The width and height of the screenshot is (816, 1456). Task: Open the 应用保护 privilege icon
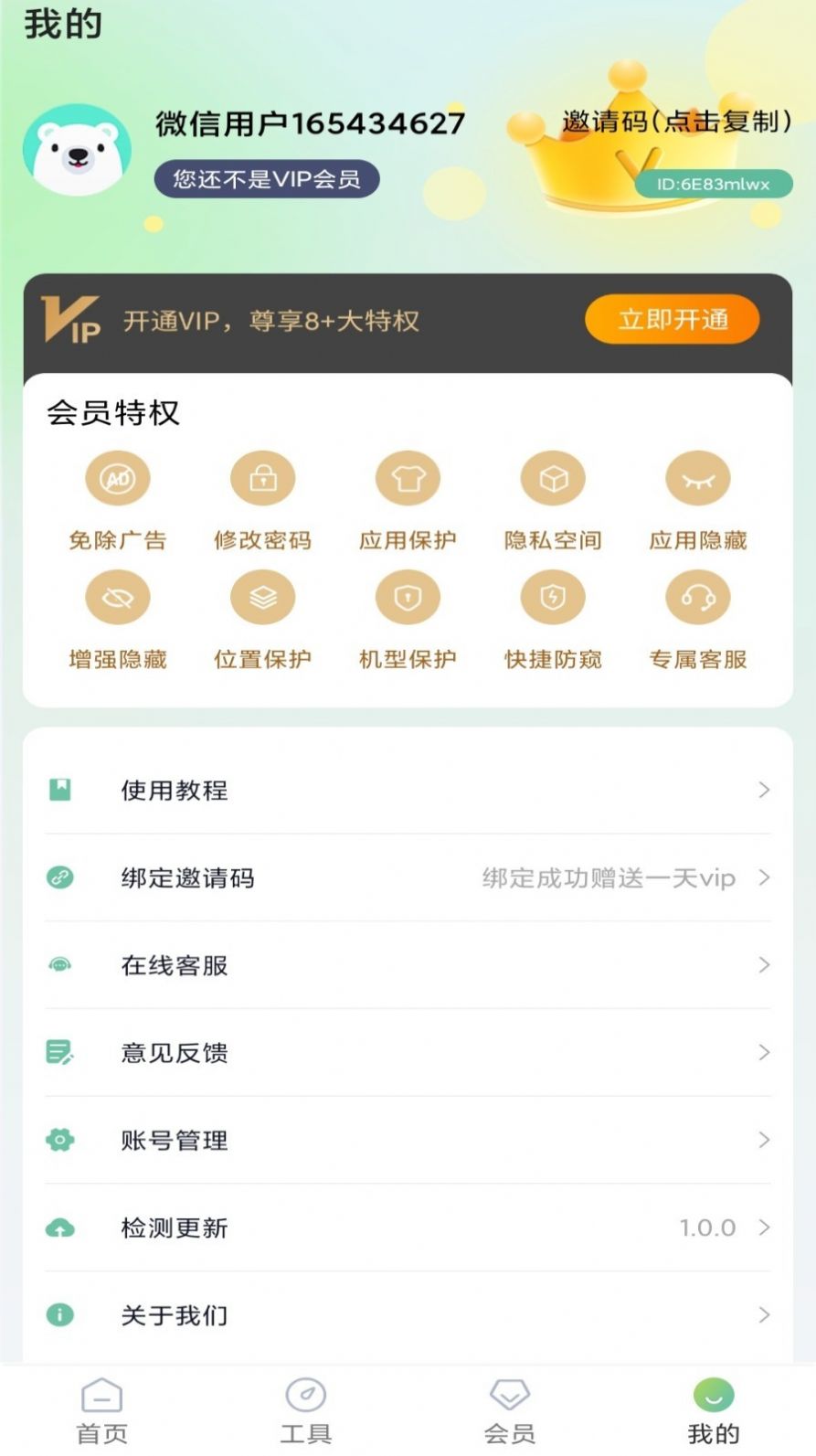point(408,477)
